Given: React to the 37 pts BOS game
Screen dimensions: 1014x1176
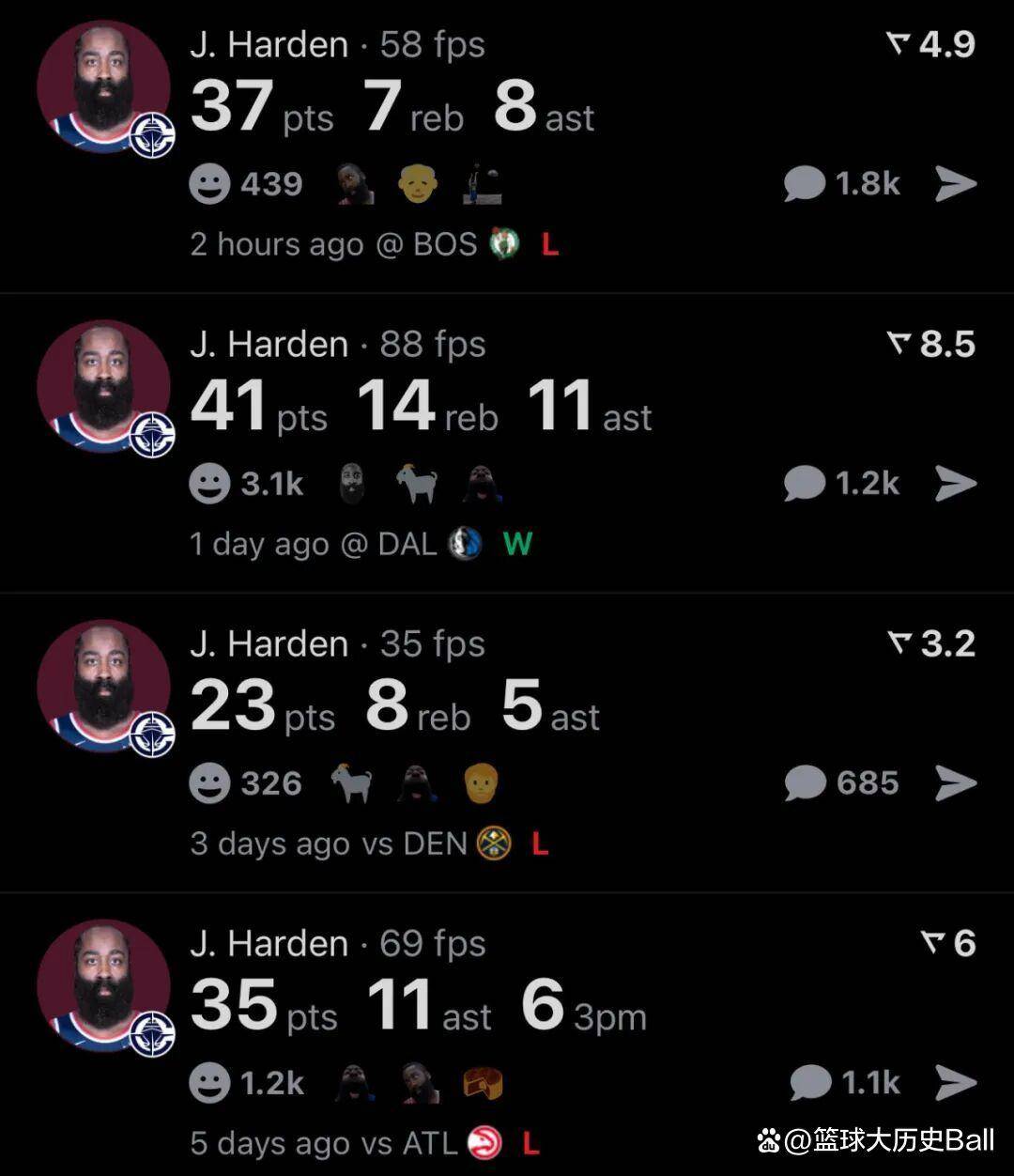Looking at the screenshot, I should pos(209,184).
